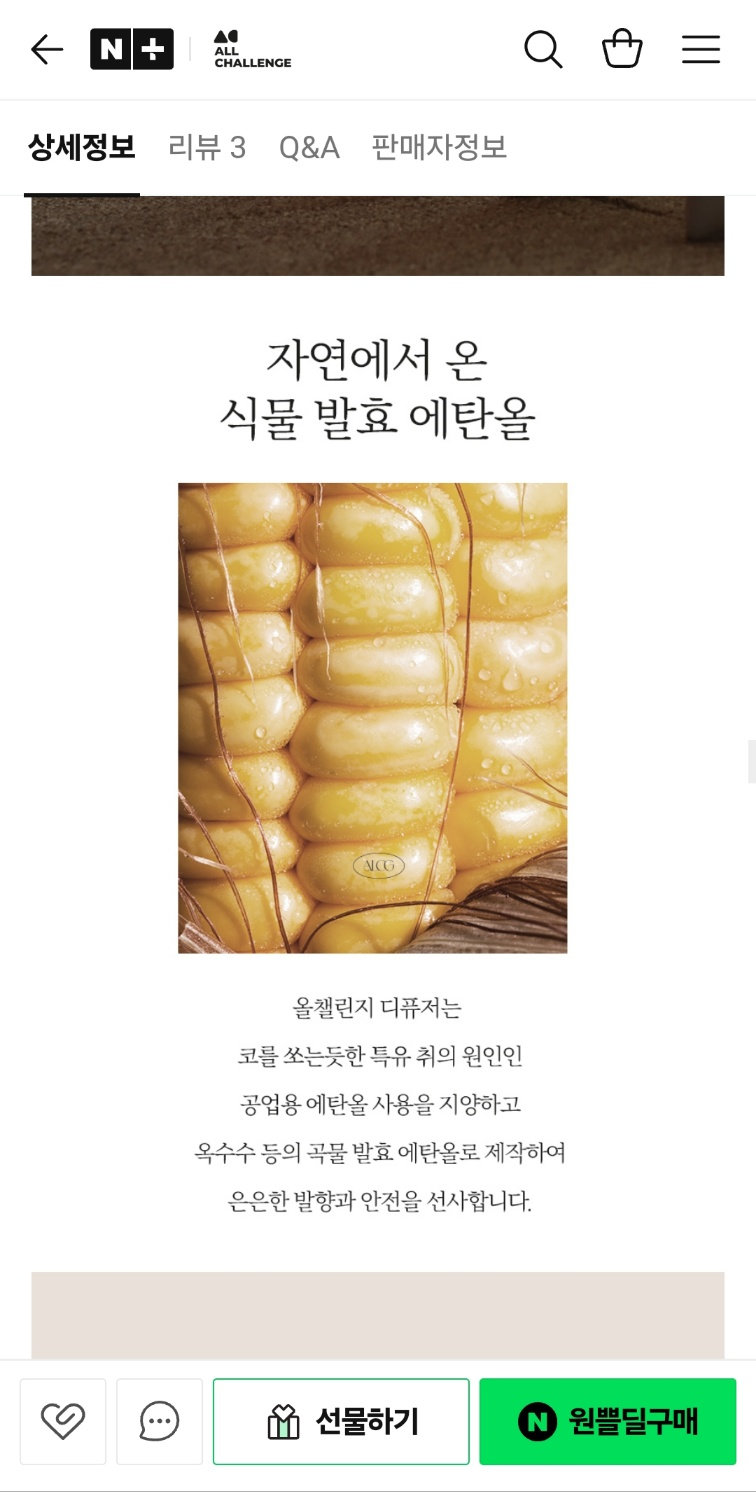Switch to the 판매자정보 tab
Image resolution: width=756 pixels, height=1492 pixels.
[x=439, y=148]
